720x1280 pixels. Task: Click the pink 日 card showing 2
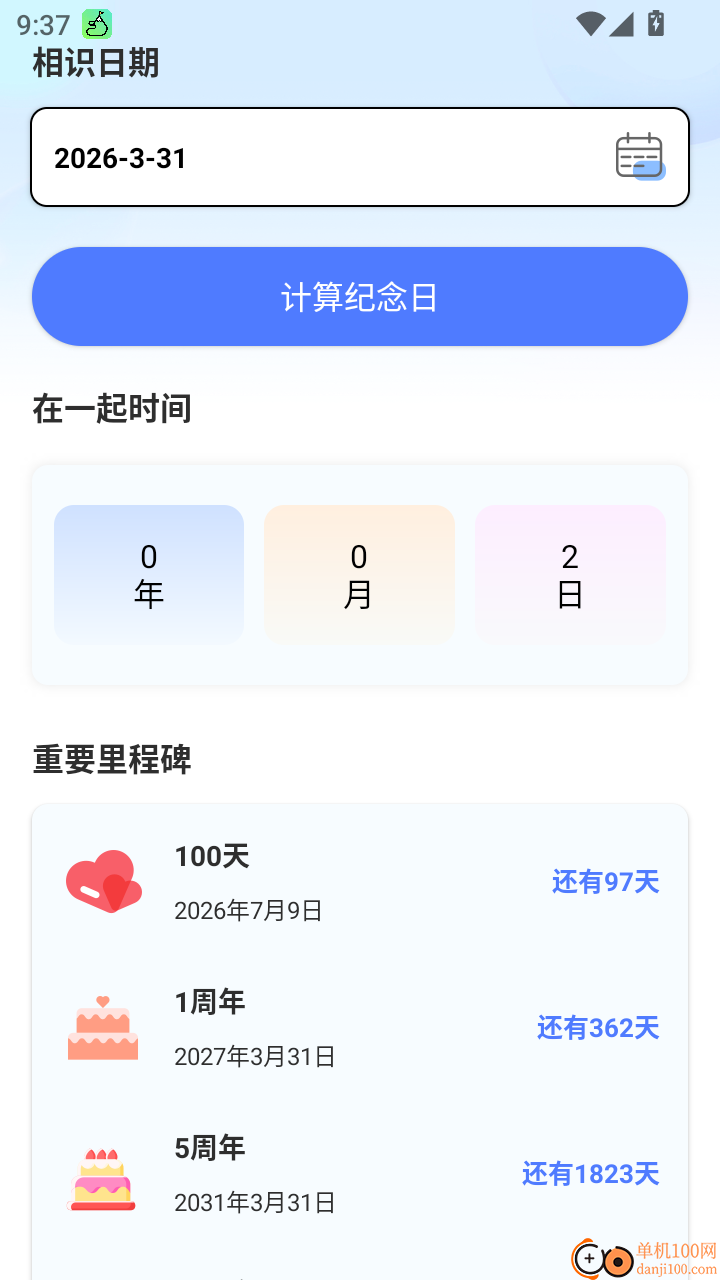[x=570, y=574]
